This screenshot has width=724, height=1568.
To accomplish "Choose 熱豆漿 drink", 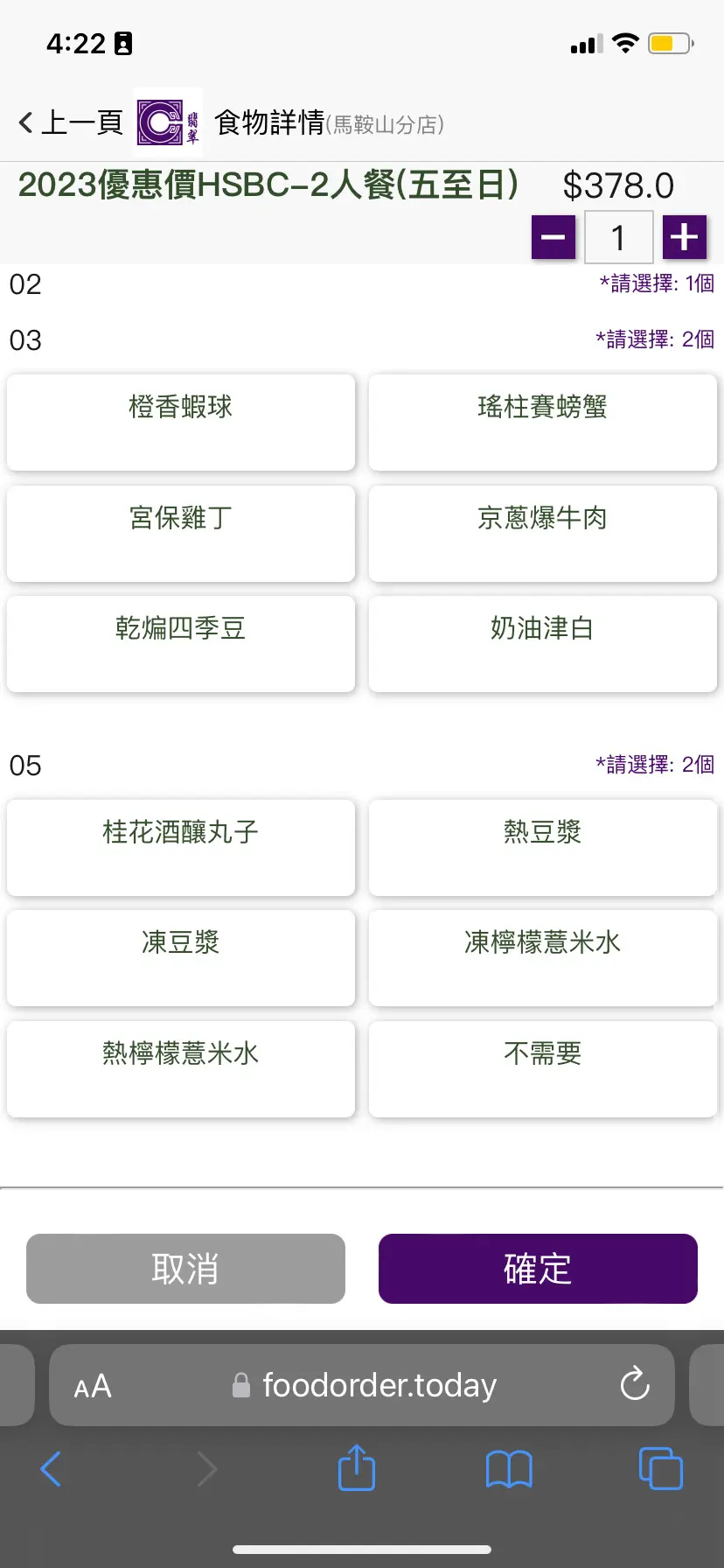I will tap(542, 848).
